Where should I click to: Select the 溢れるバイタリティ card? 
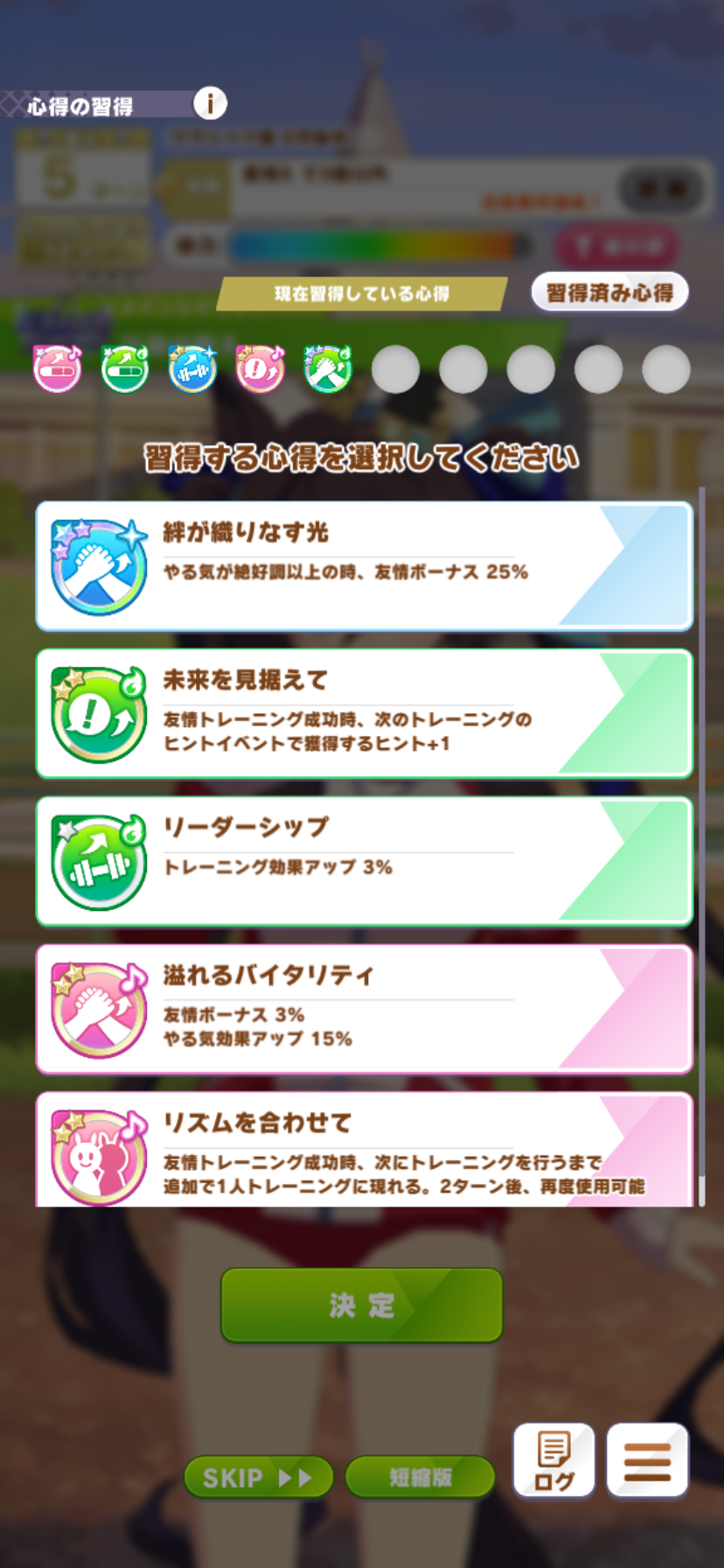click(364, 1009)
